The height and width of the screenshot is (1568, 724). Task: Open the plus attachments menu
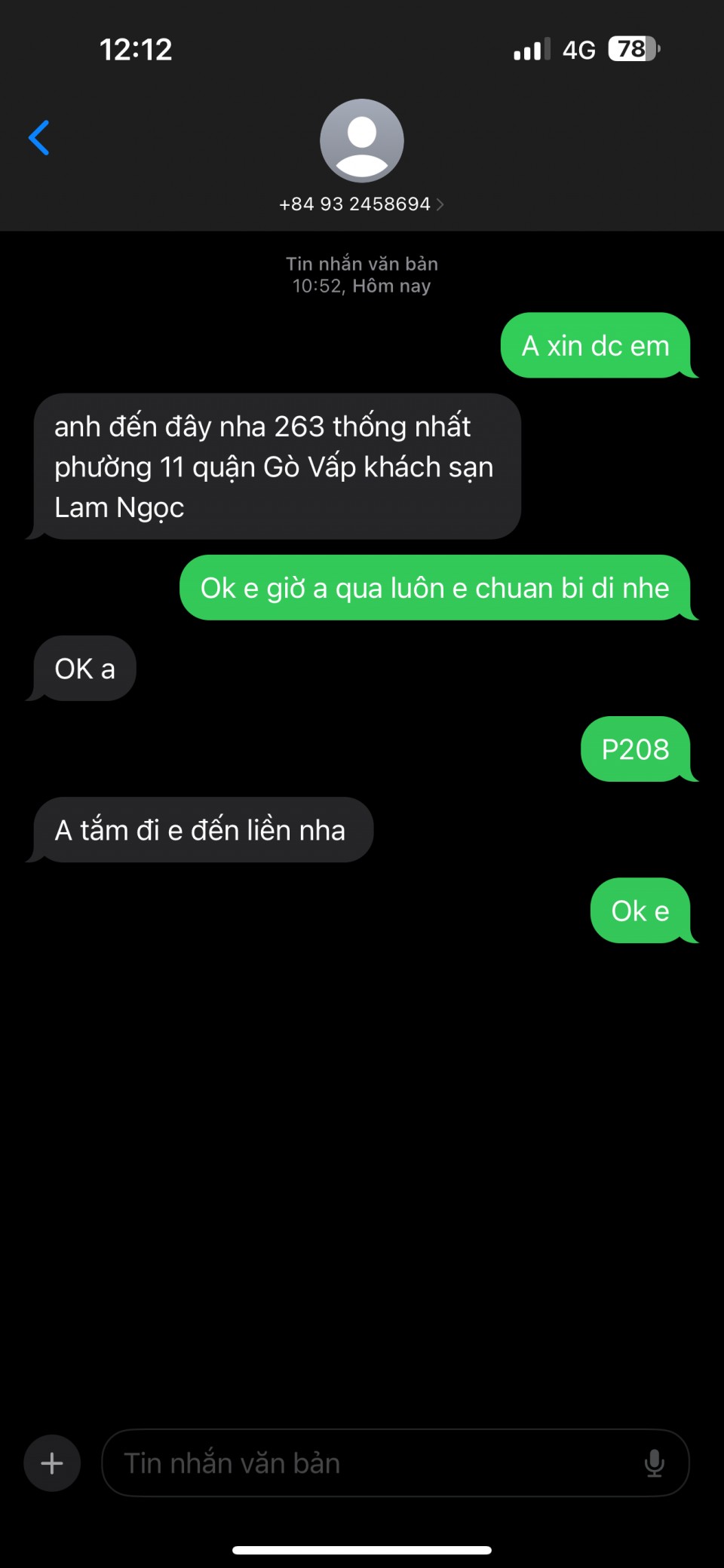pyautogui.click(x=52, y=1463)
